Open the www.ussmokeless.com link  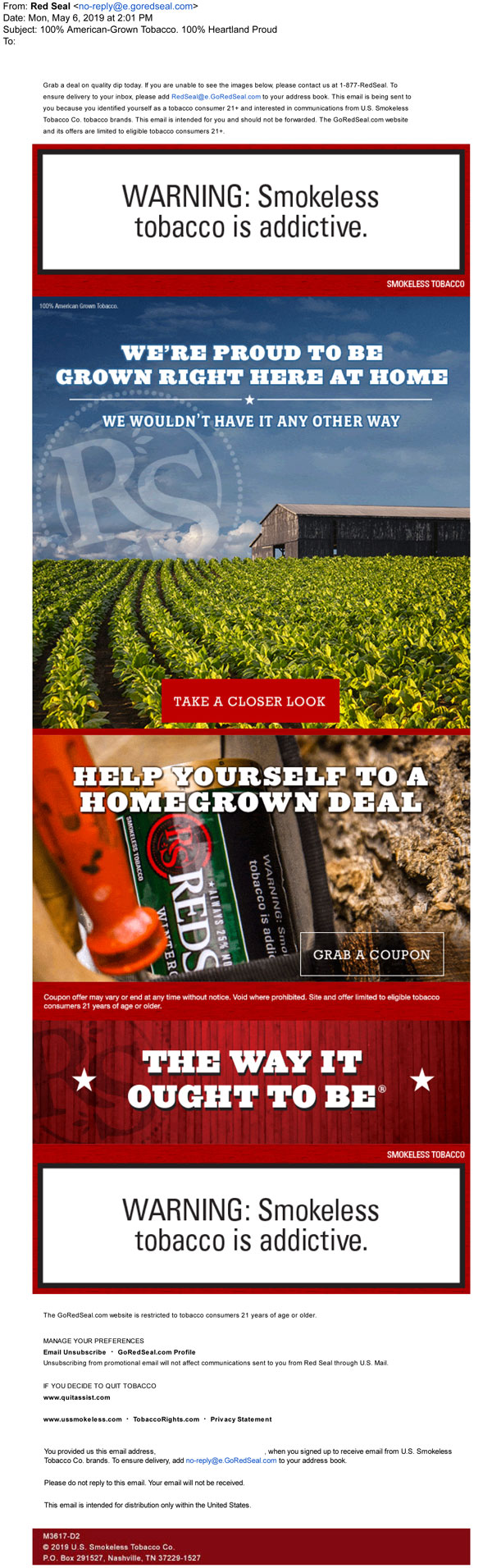[x=82, y=1419]
